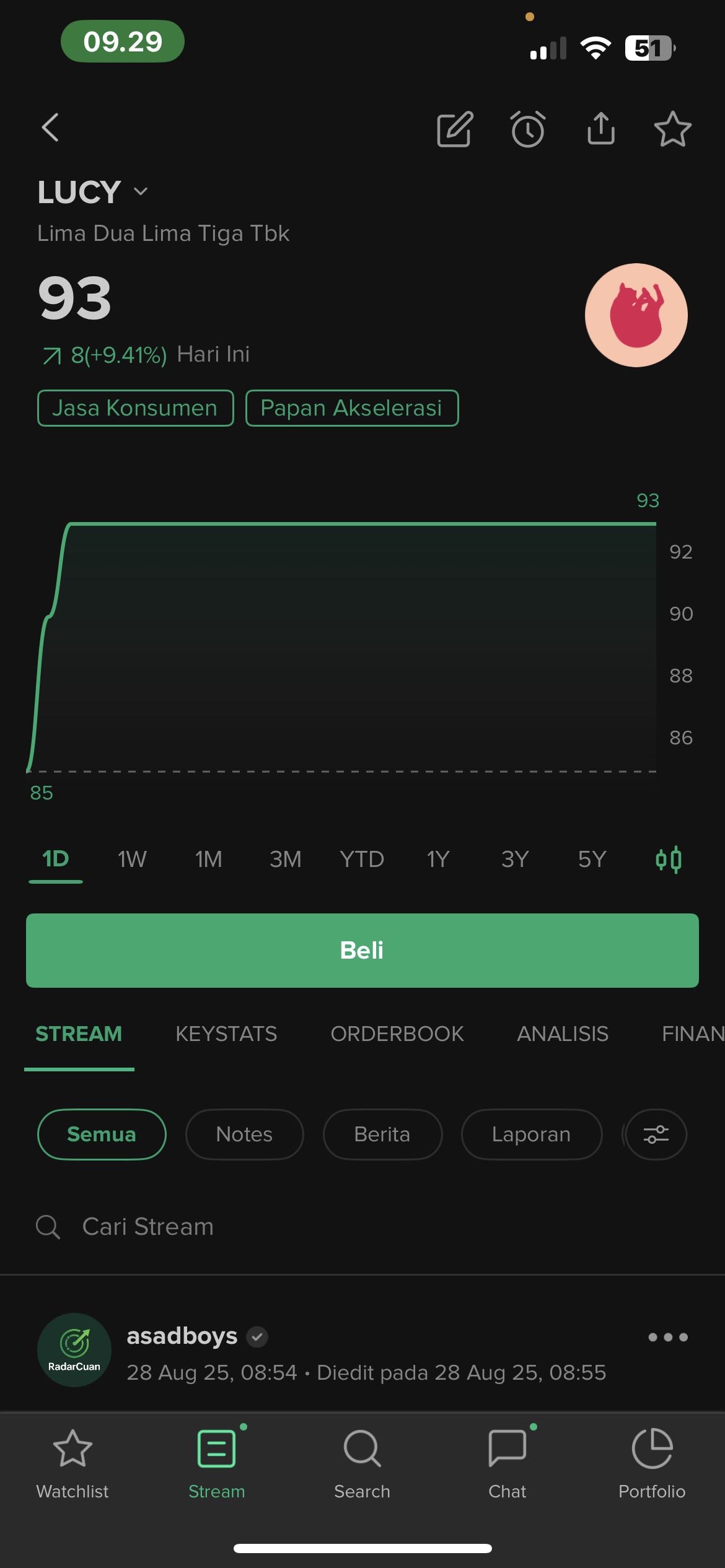Open the Papan Akselerasi chip
Viewport: 725px width, 1568px height.
pyautogui.click(x=351, y=408)
